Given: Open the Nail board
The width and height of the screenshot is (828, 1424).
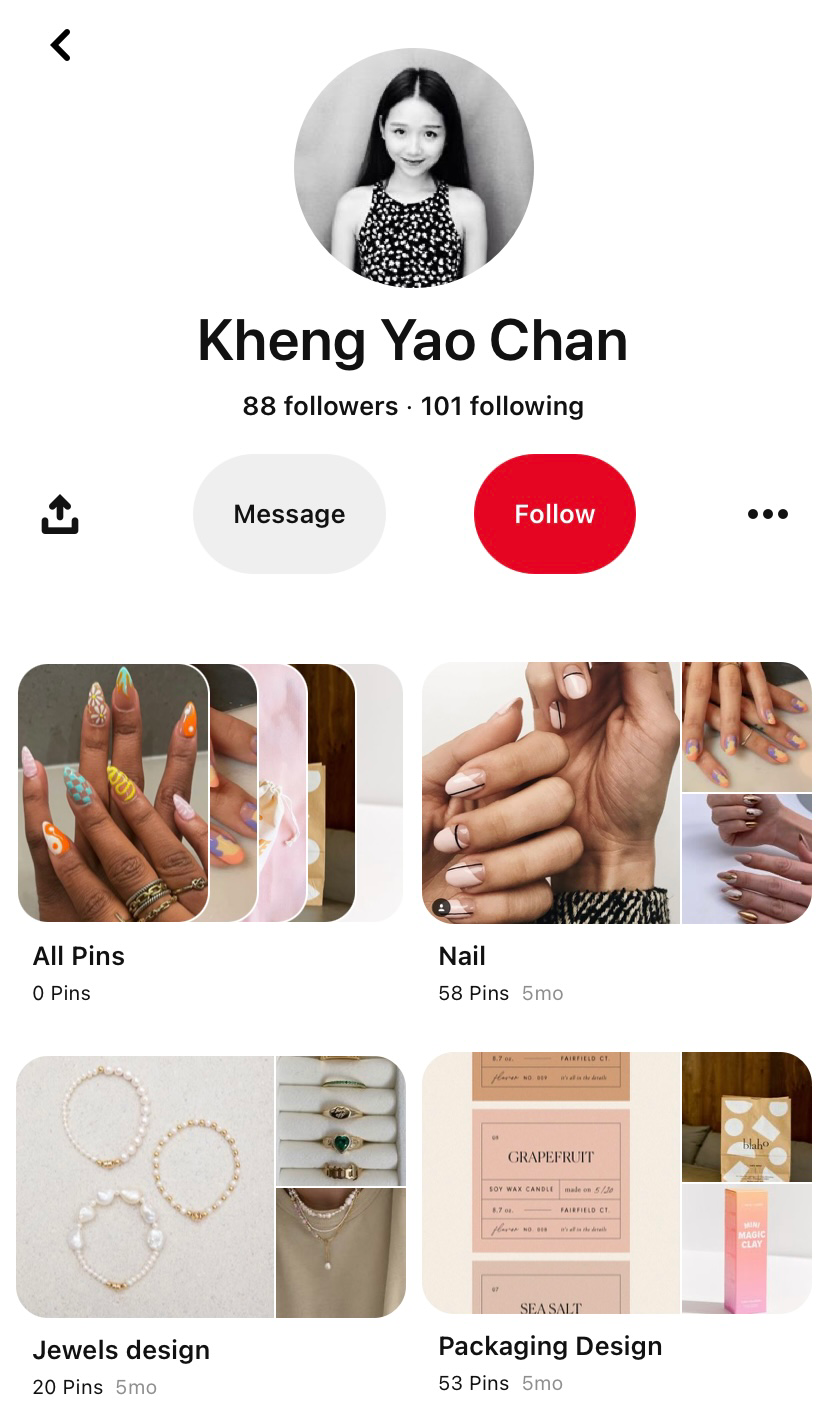Looking at the screenshot, I should click(616, 792).
